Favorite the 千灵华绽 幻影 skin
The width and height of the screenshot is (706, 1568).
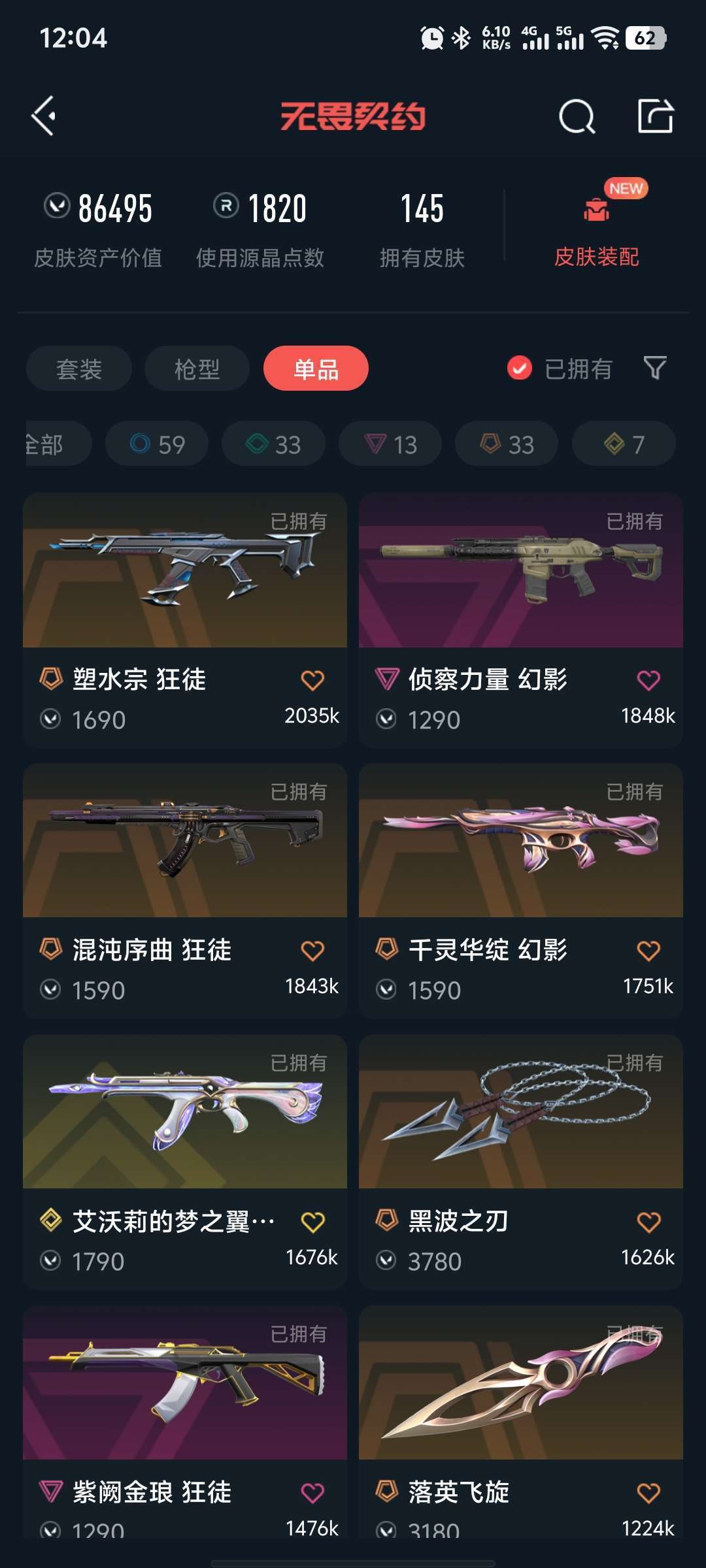tap(648, 951)
